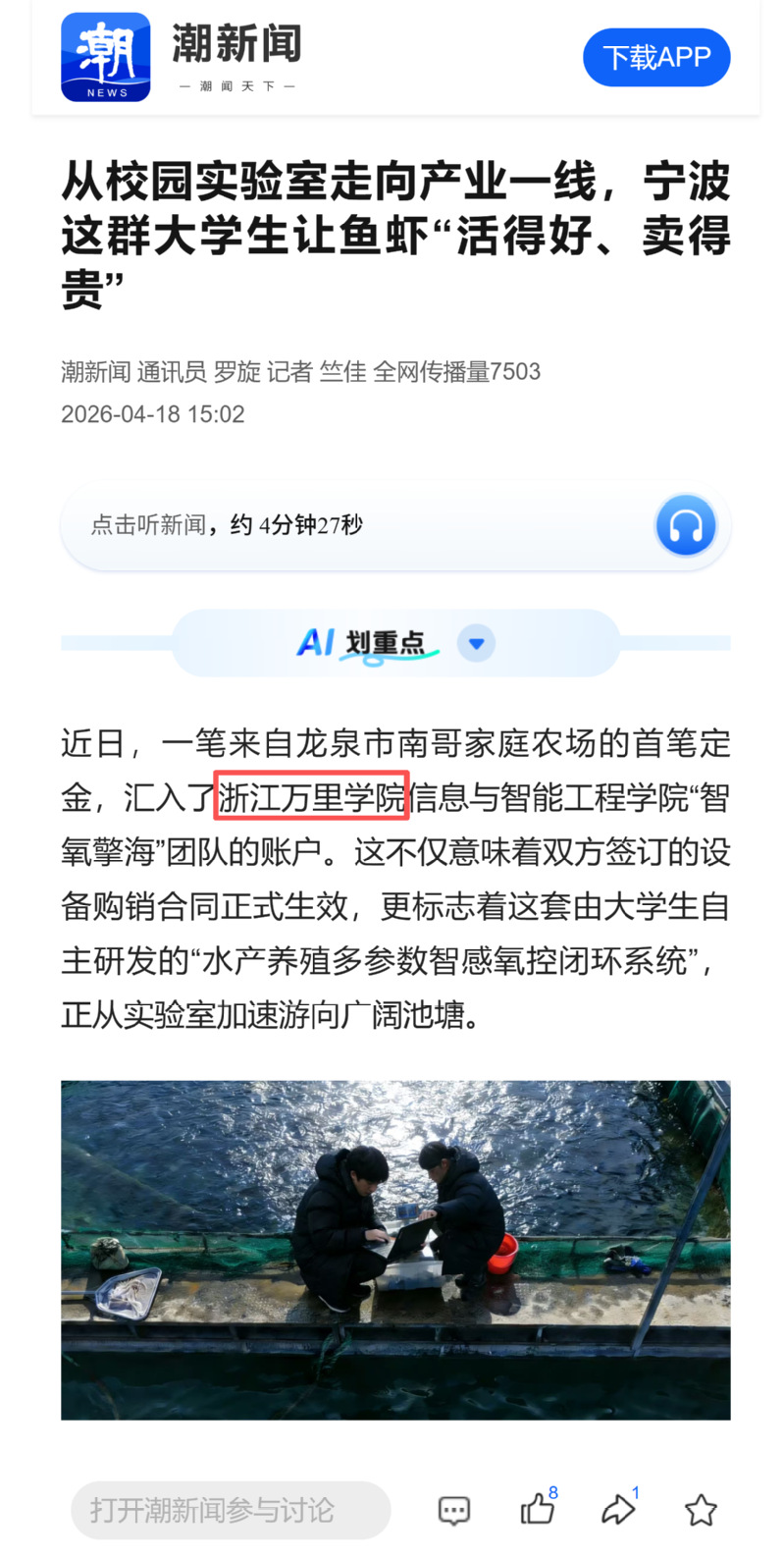
Task: Tap the 下载APP button
Action: (655, 58)
